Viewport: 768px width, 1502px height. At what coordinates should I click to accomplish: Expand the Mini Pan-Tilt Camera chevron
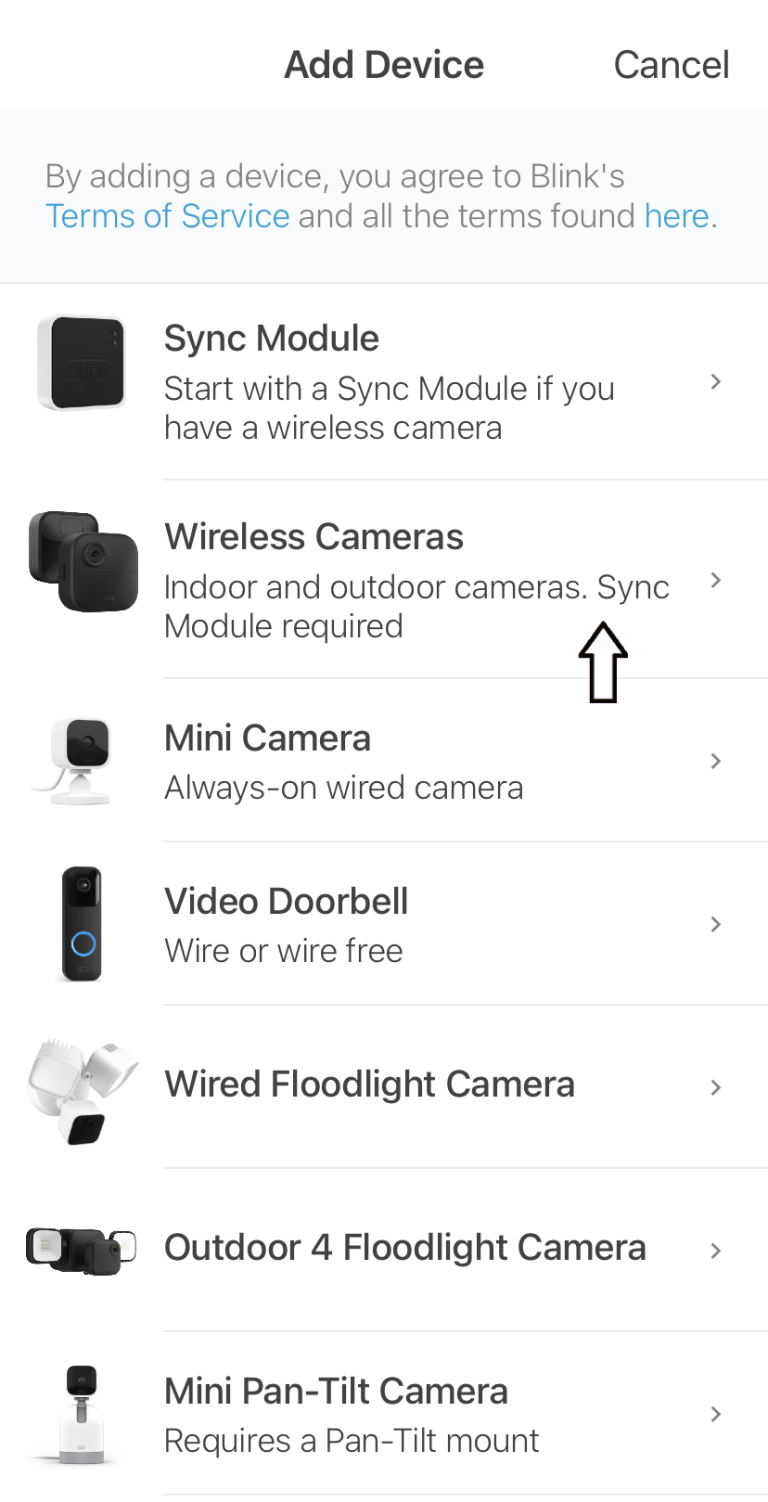(715, 1414)
